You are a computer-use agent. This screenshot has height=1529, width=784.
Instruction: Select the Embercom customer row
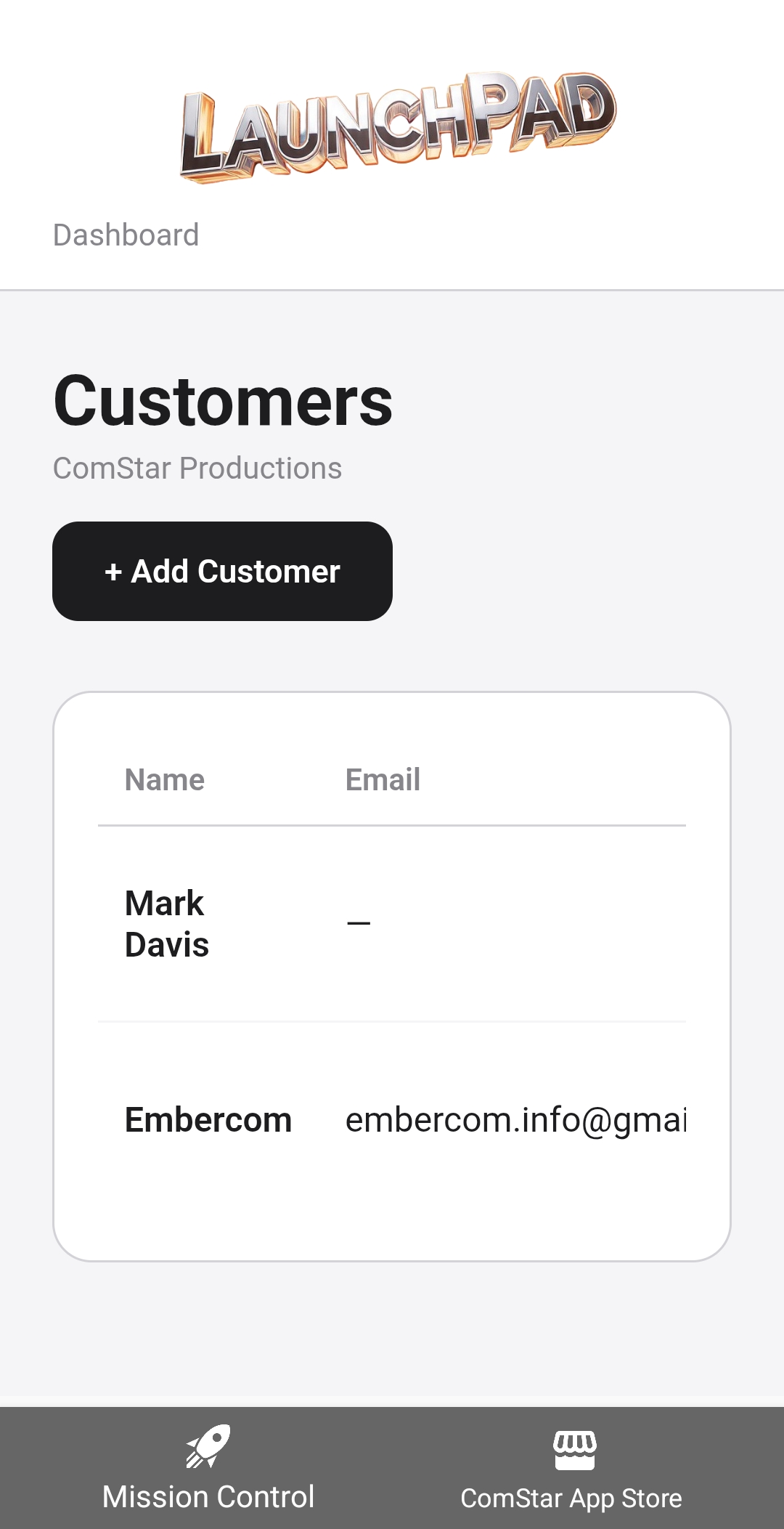pyautogui.click(x=392, y=1119)
